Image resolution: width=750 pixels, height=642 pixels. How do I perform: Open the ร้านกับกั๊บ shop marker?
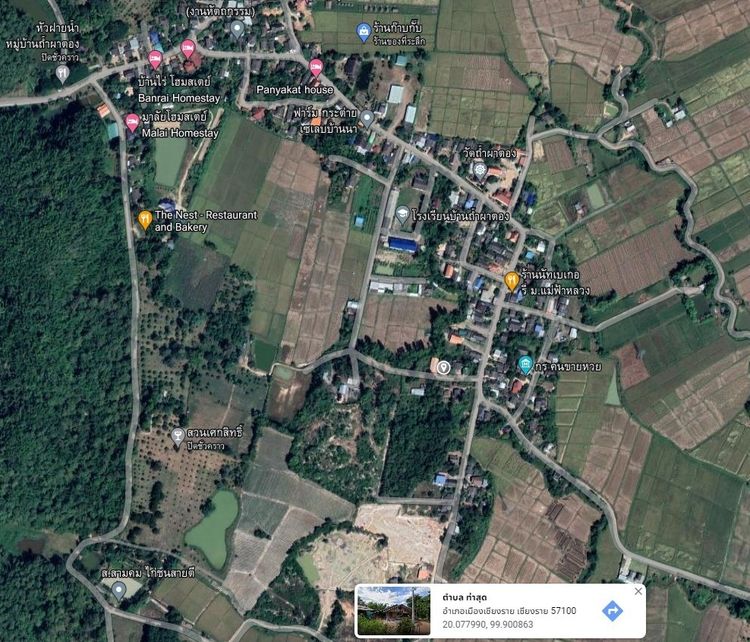(x=363, y=32)
